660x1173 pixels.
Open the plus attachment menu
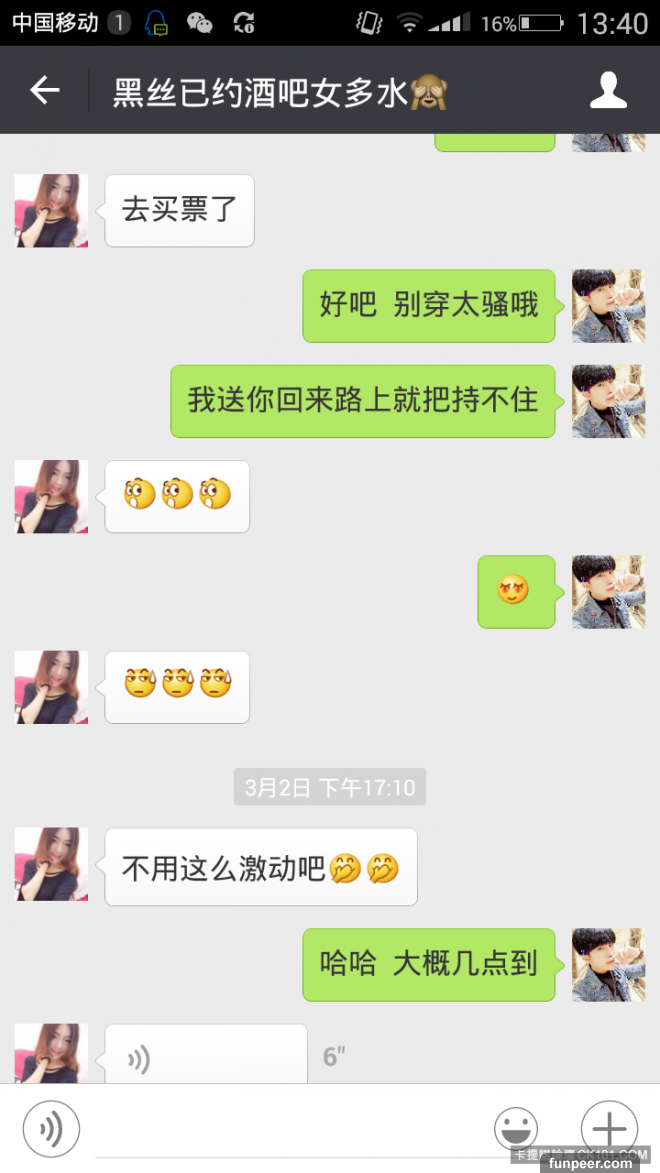coord(609,1129)
